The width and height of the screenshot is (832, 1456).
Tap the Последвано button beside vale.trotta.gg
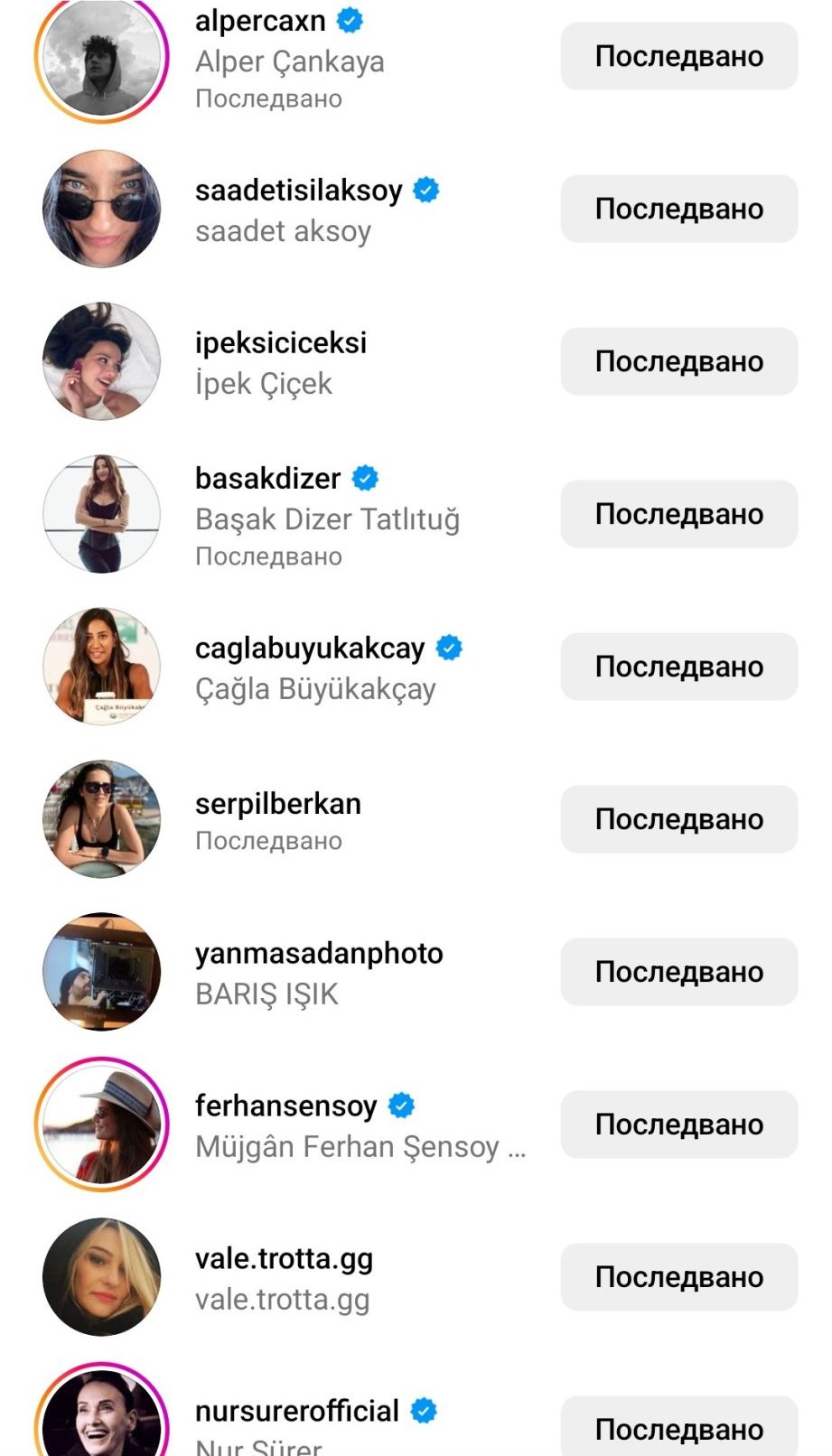pos(678,1277)
